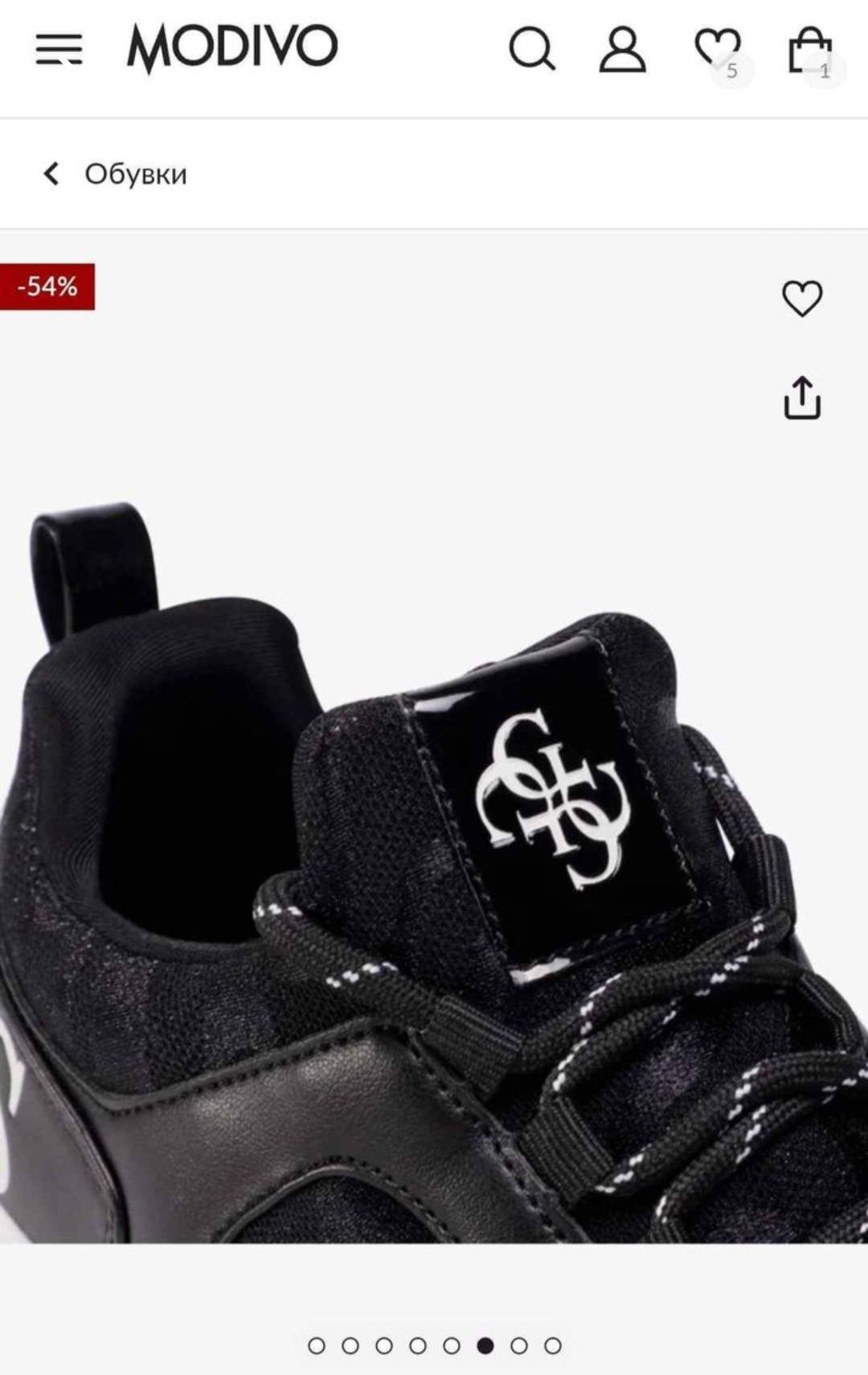Go back to Обувки category
This screenshot has height=1375, width=868.
(x=116, y=174)
